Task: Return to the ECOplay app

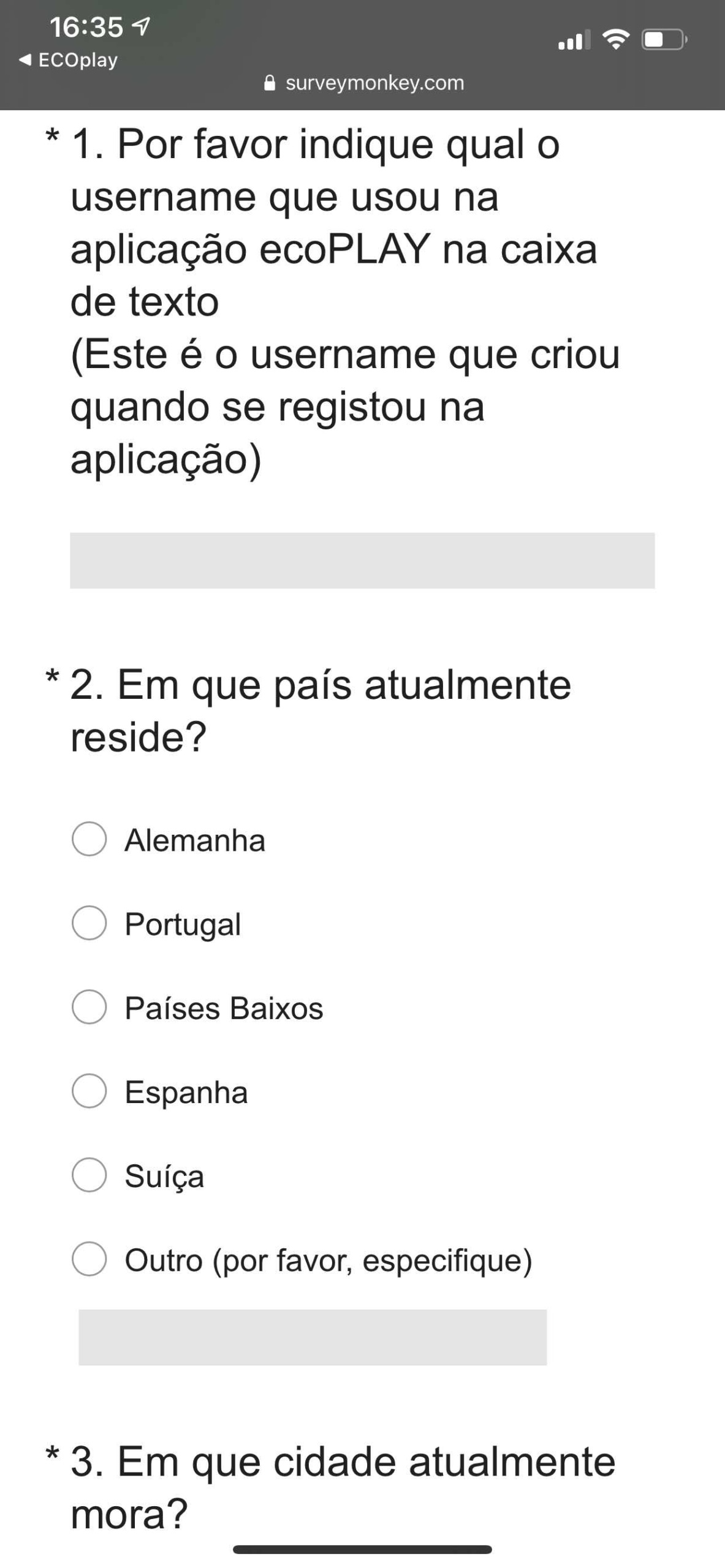Action: click(x=68, y=60)
